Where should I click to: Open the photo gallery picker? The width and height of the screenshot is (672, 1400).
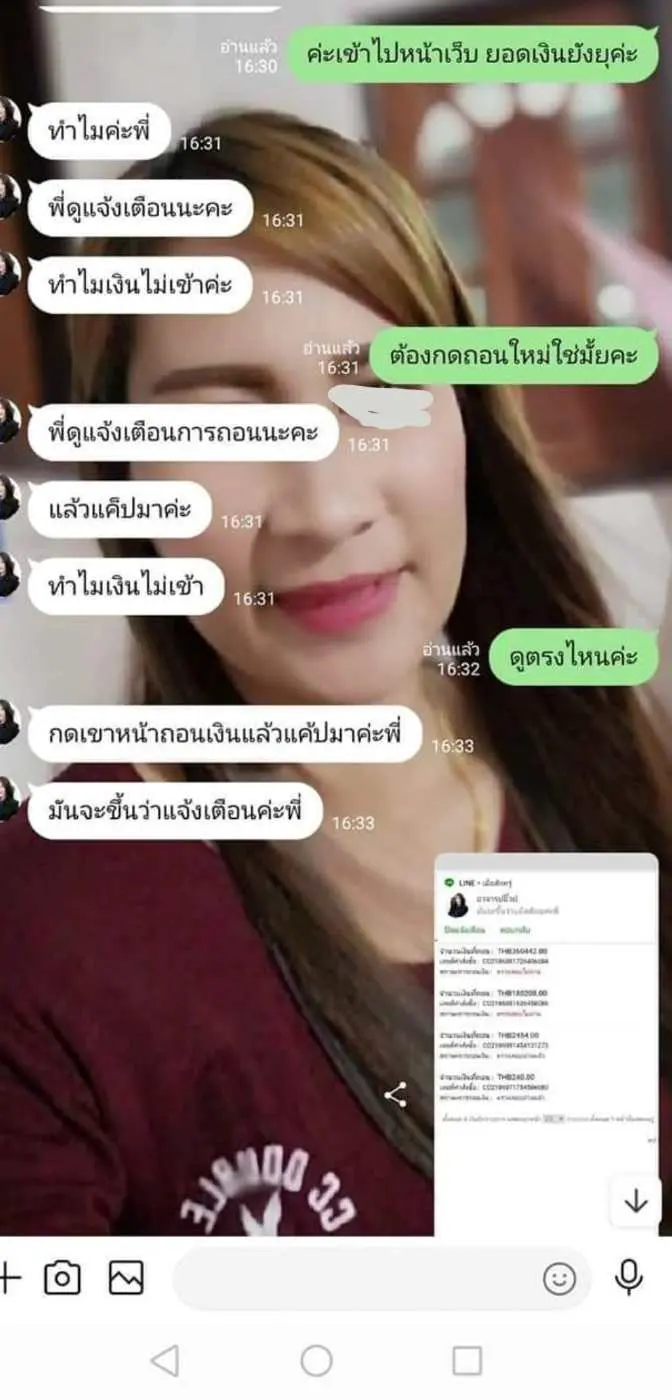coord(126,1277)
